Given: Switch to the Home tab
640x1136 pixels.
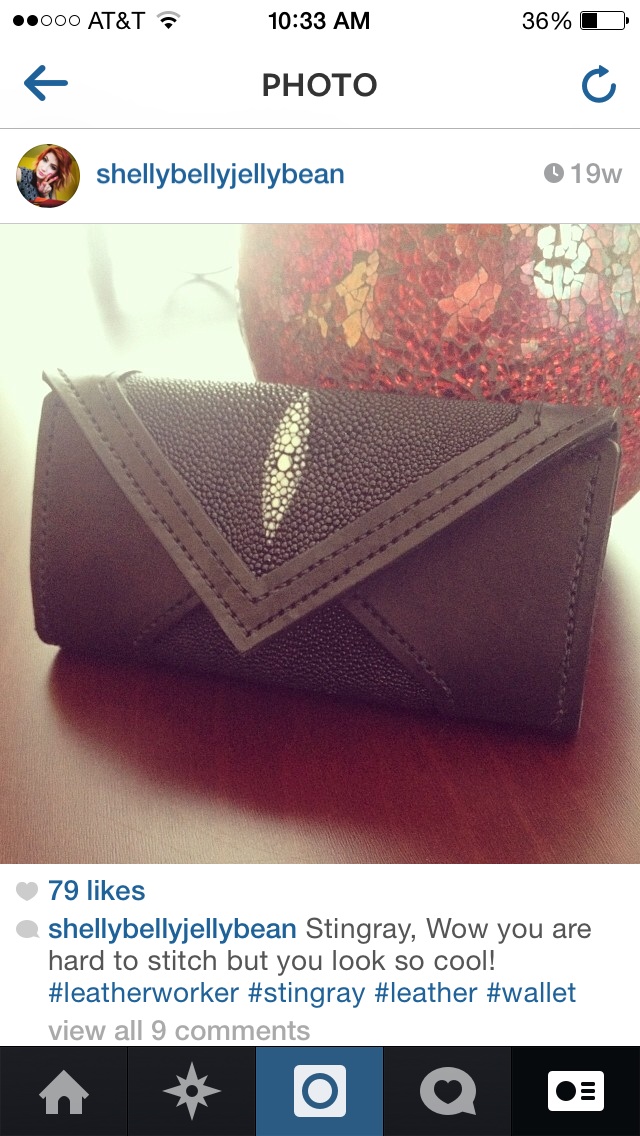Looking at the screenshot, I should tap(63, 1091).
